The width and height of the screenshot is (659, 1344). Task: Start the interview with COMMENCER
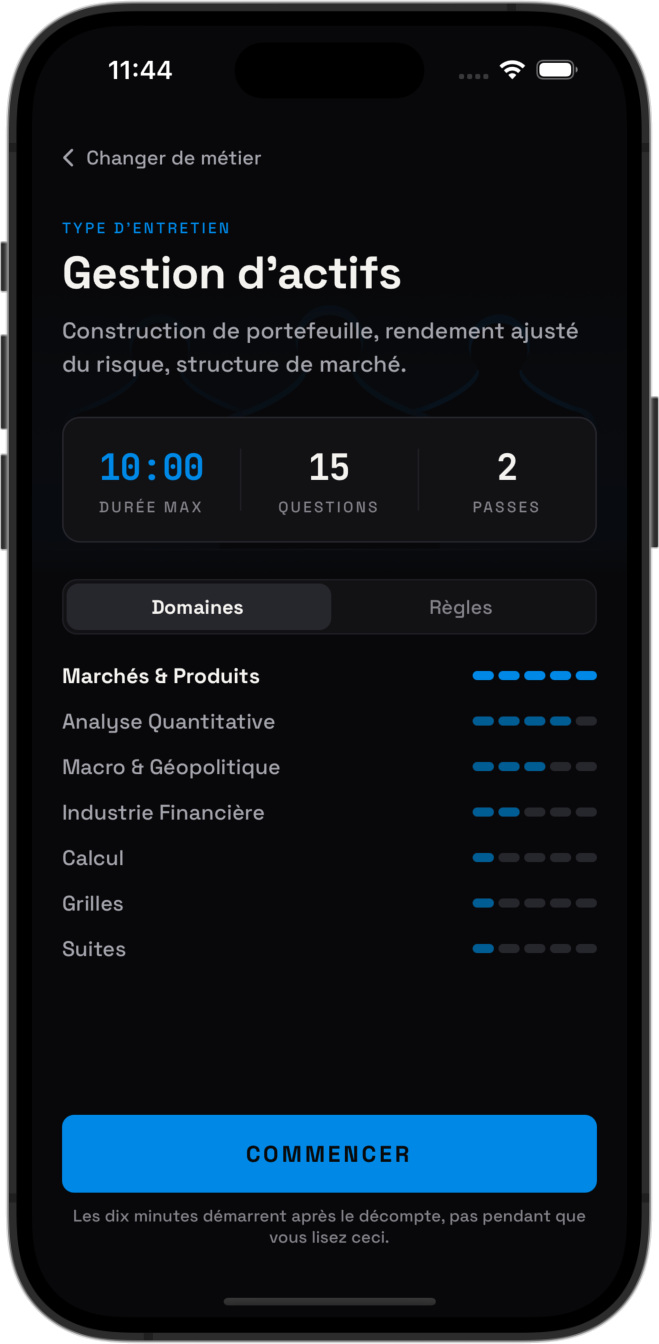pyautogui.click(x=329, y=1154)
